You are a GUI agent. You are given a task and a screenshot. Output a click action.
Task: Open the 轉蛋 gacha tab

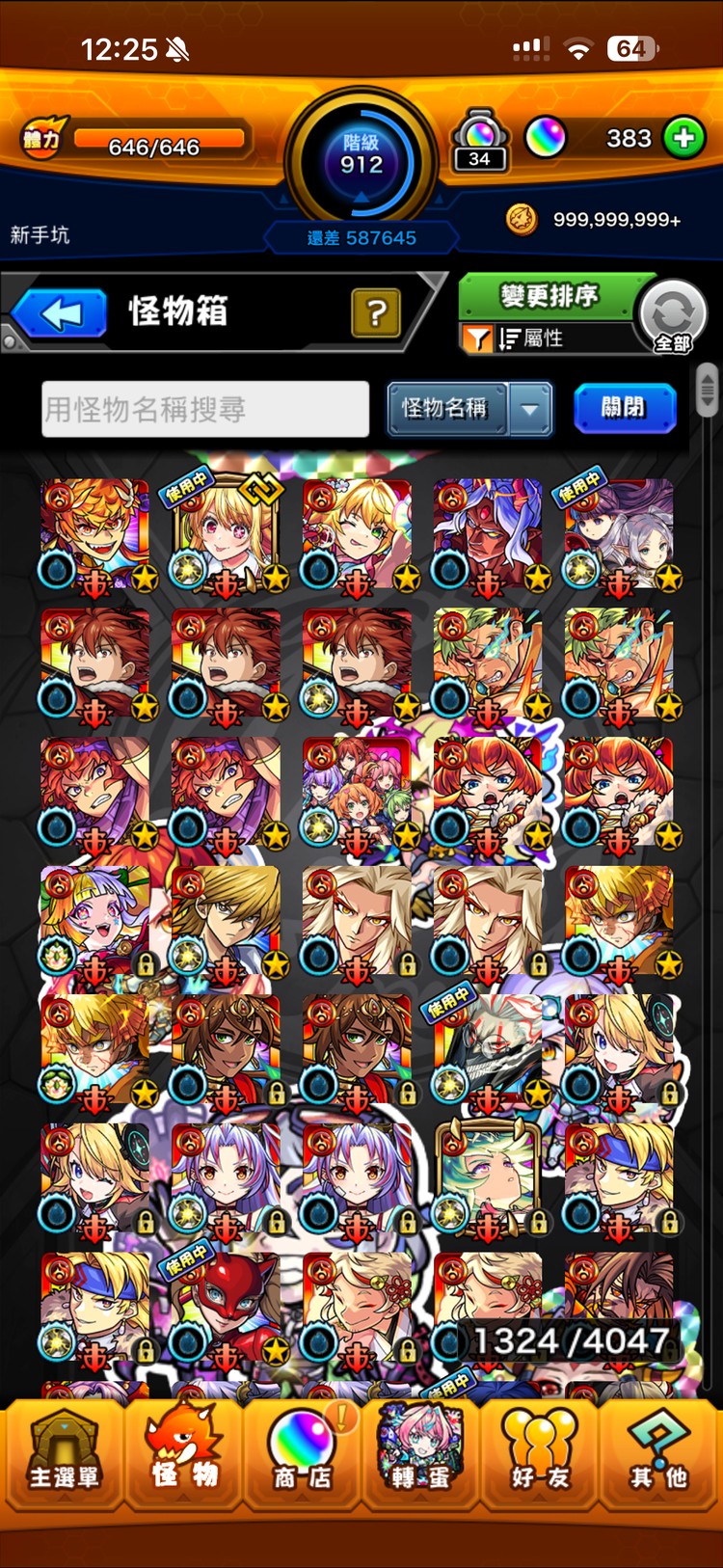[x=420, y=1453]
